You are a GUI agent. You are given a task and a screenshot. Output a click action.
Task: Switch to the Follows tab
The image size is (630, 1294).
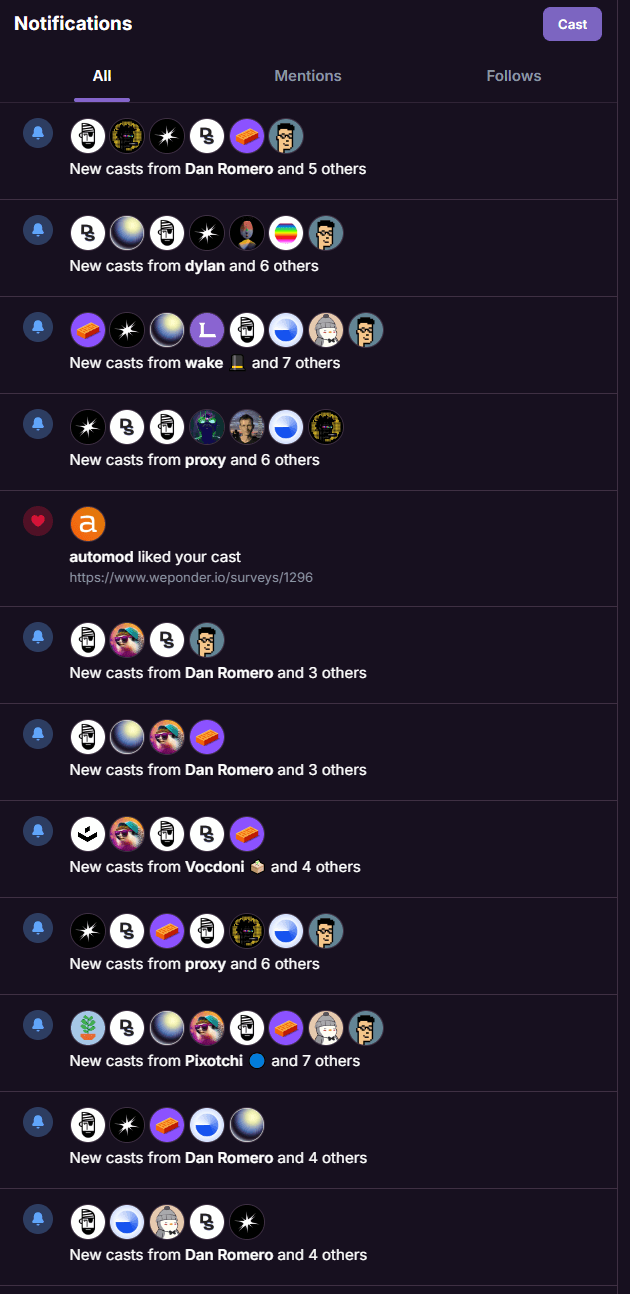513,76
